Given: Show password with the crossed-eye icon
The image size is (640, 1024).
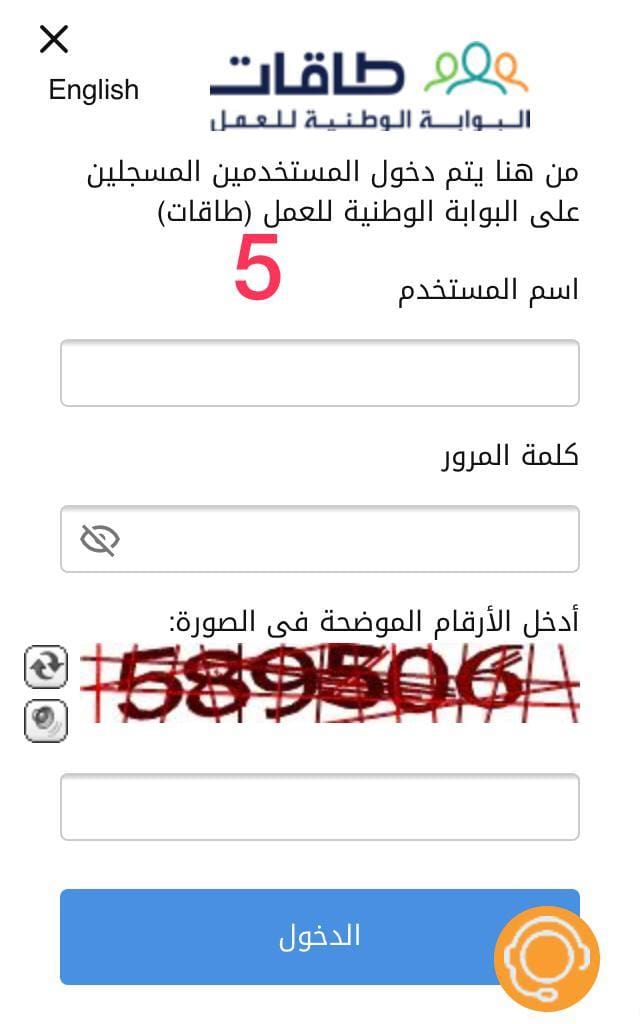Looking at the screenshot, I should coord(99,539).
